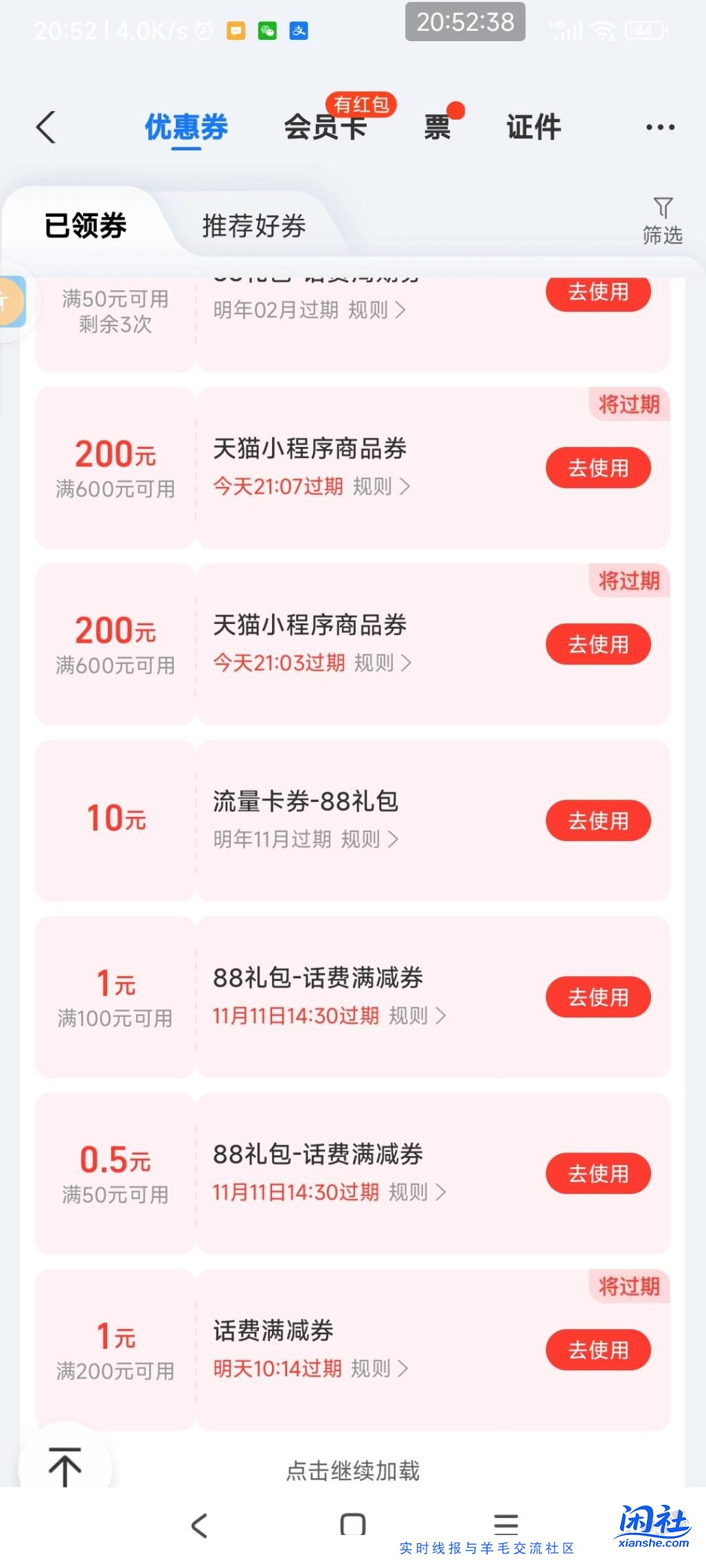
Task: Tap 去使用 on the 10元 流量卡券
Action: click(x=598, y=820)
